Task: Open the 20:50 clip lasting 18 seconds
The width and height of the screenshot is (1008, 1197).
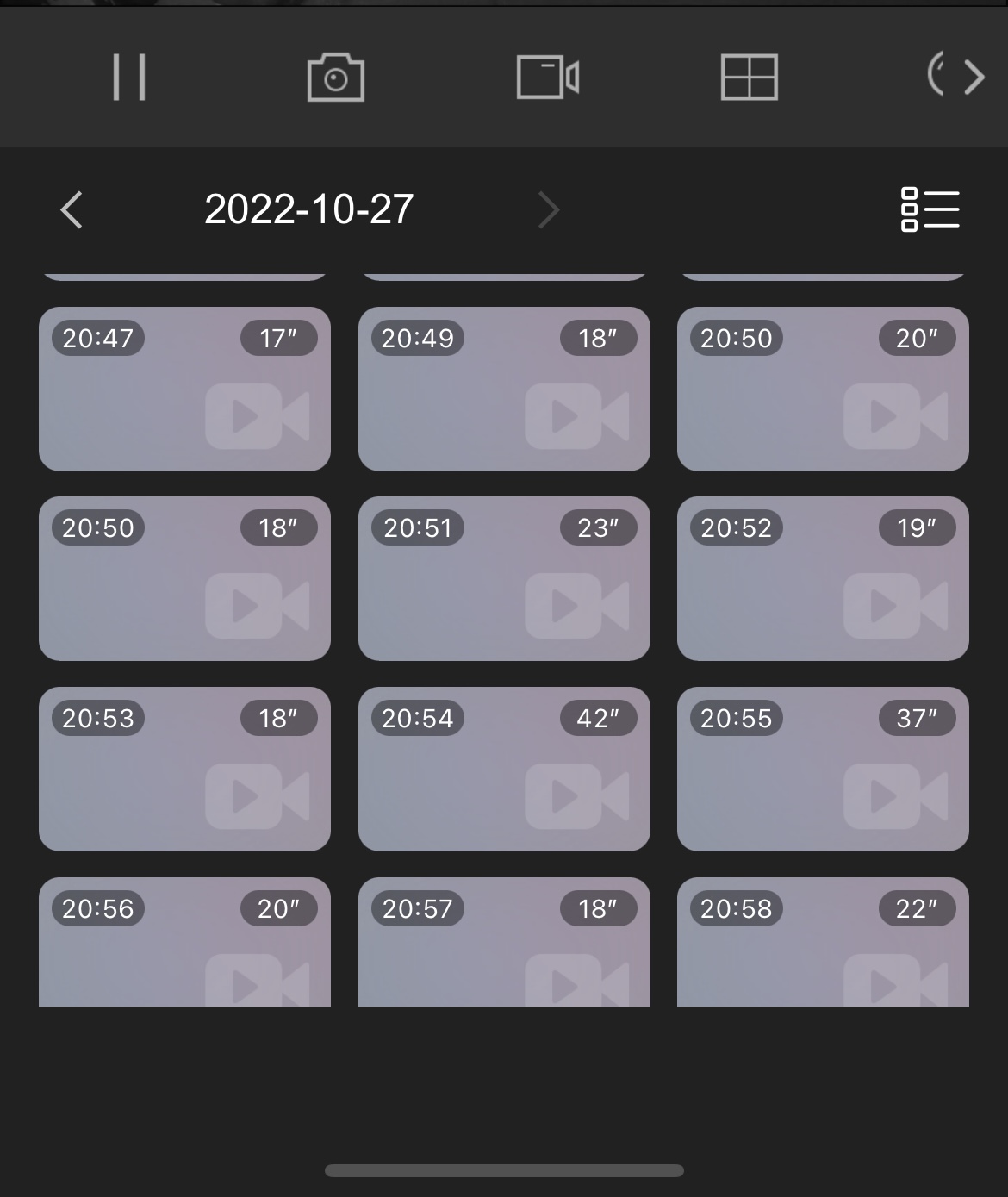Action: click(184, 579)
